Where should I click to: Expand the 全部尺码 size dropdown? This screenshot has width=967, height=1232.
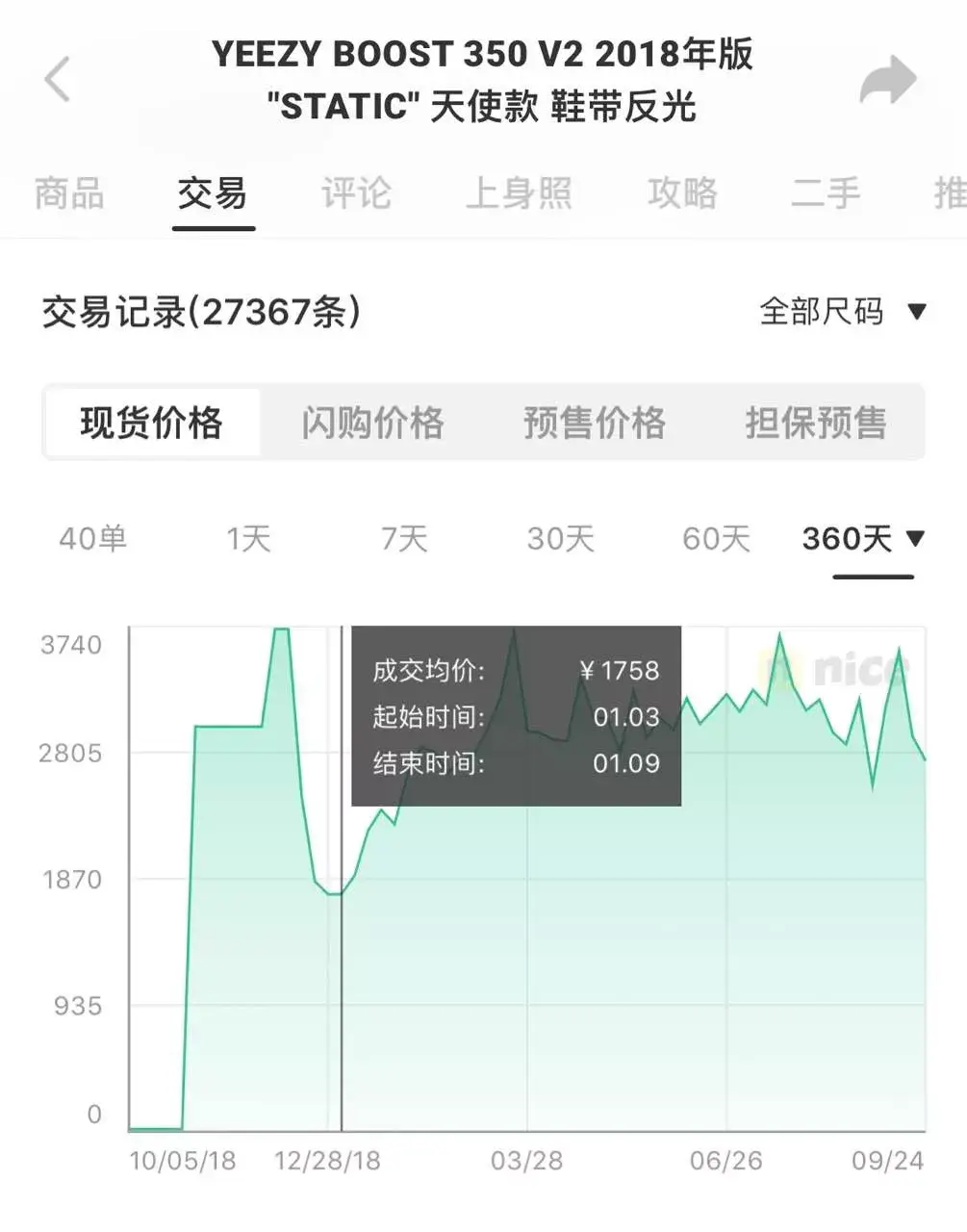click(842, 311)
